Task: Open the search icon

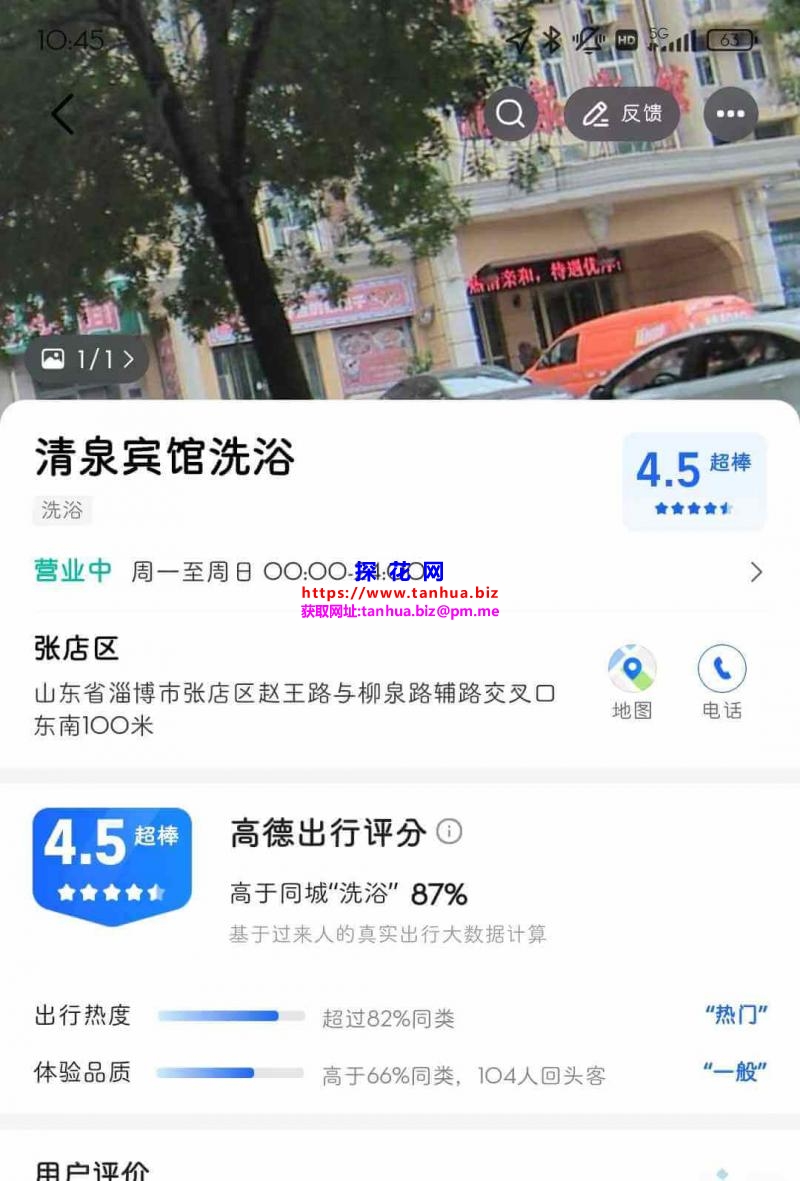Action: [511, 114]
